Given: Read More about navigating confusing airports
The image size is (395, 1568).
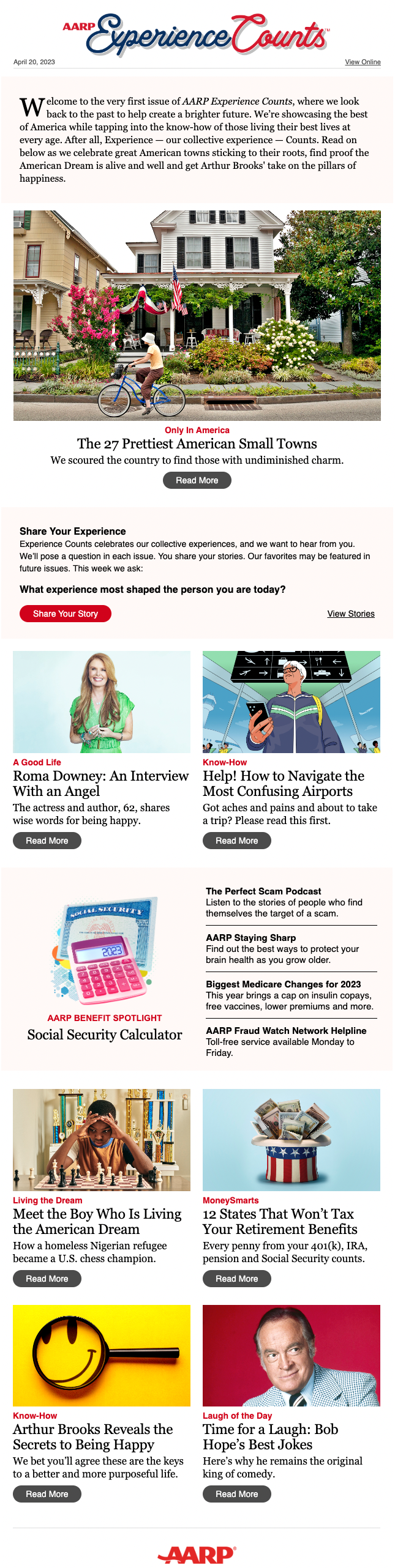Looking at the screenshot, I should point(236,841).
